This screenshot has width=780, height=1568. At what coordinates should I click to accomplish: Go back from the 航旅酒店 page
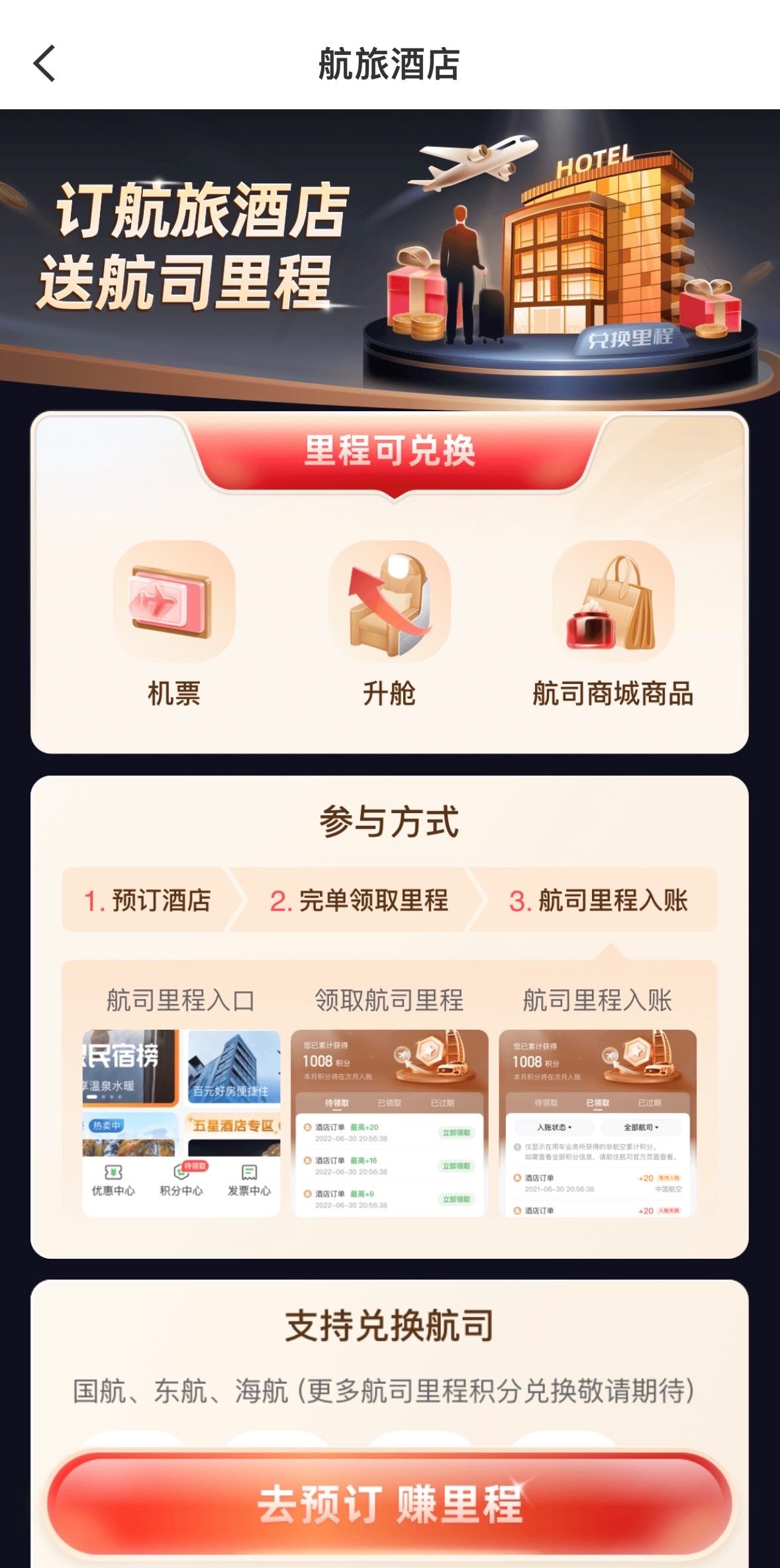pyautogui.click(x=44, y=64)
